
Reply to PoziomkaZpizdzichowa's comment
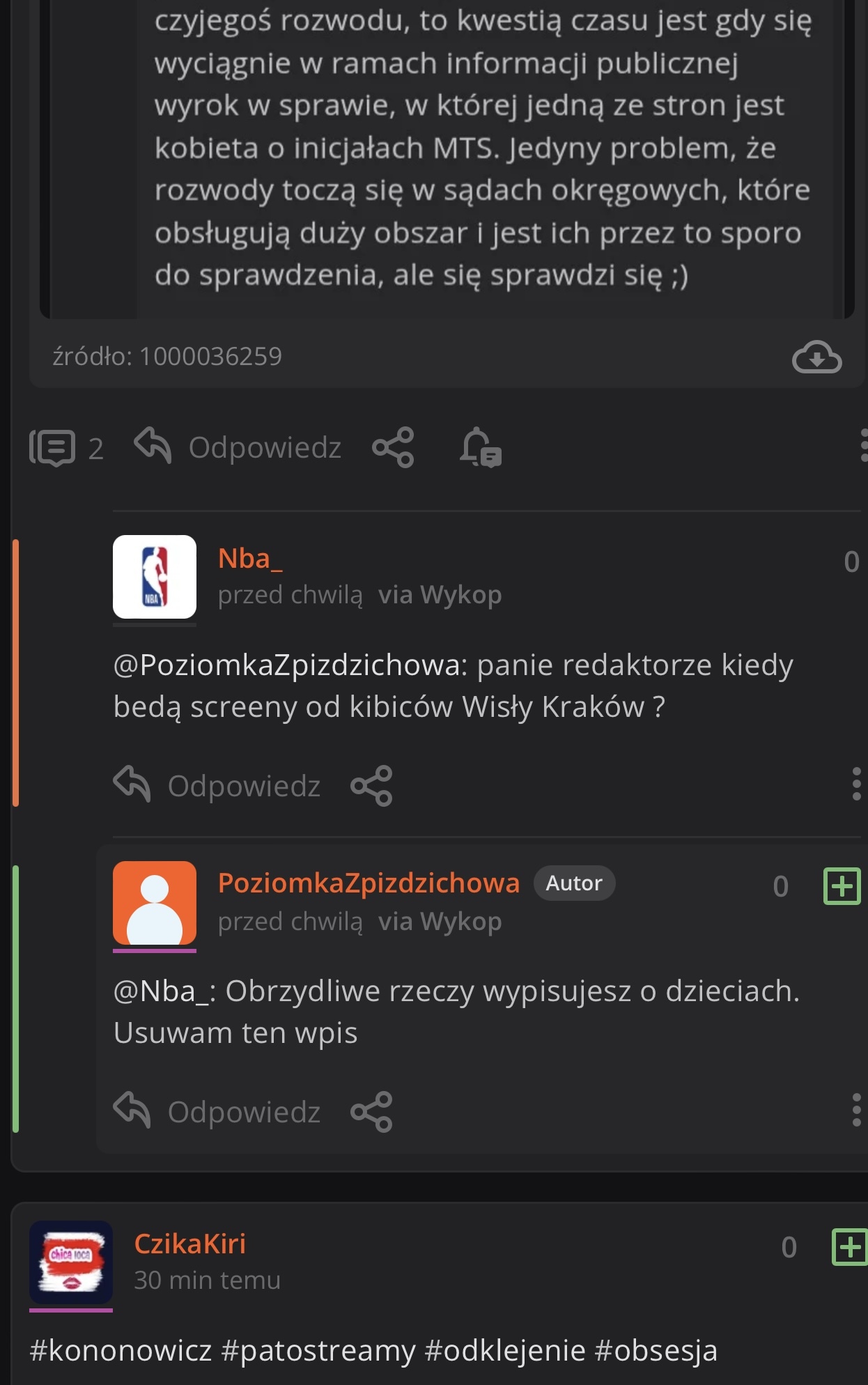(217, 1112)
